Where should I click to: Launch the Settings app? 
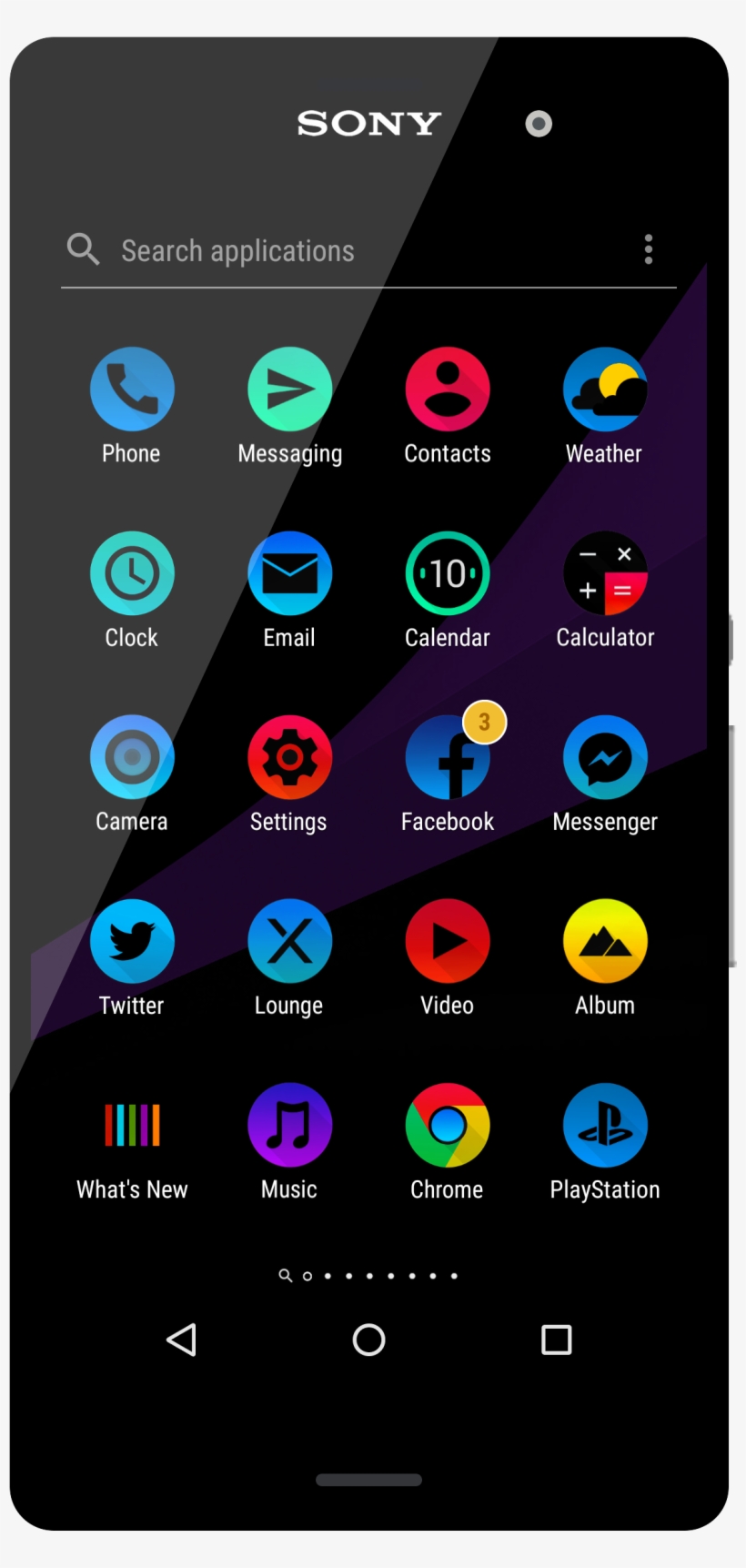pyautogui.click(x=289, y=758)
